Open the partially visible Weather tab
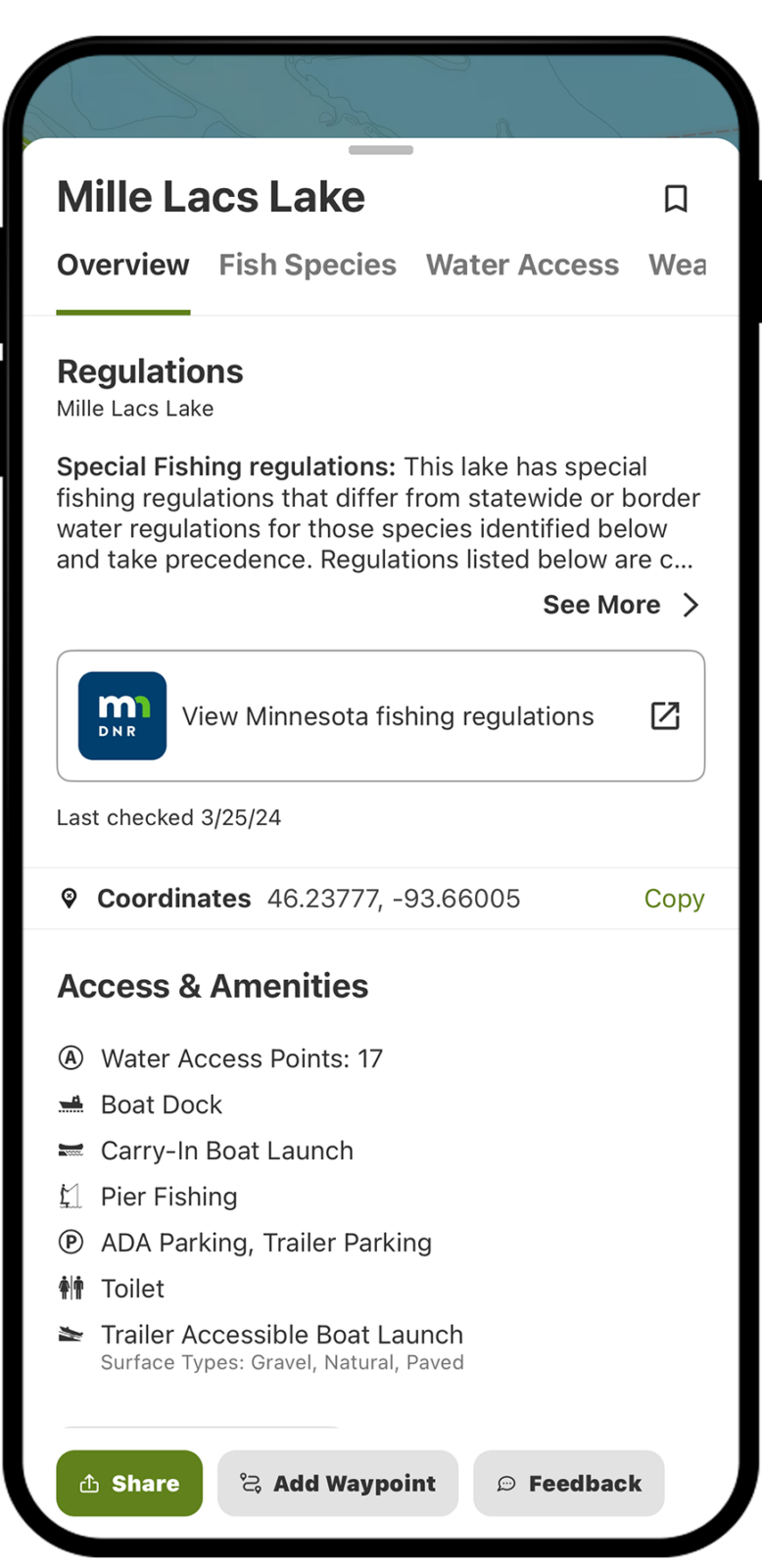 point(678,266)
